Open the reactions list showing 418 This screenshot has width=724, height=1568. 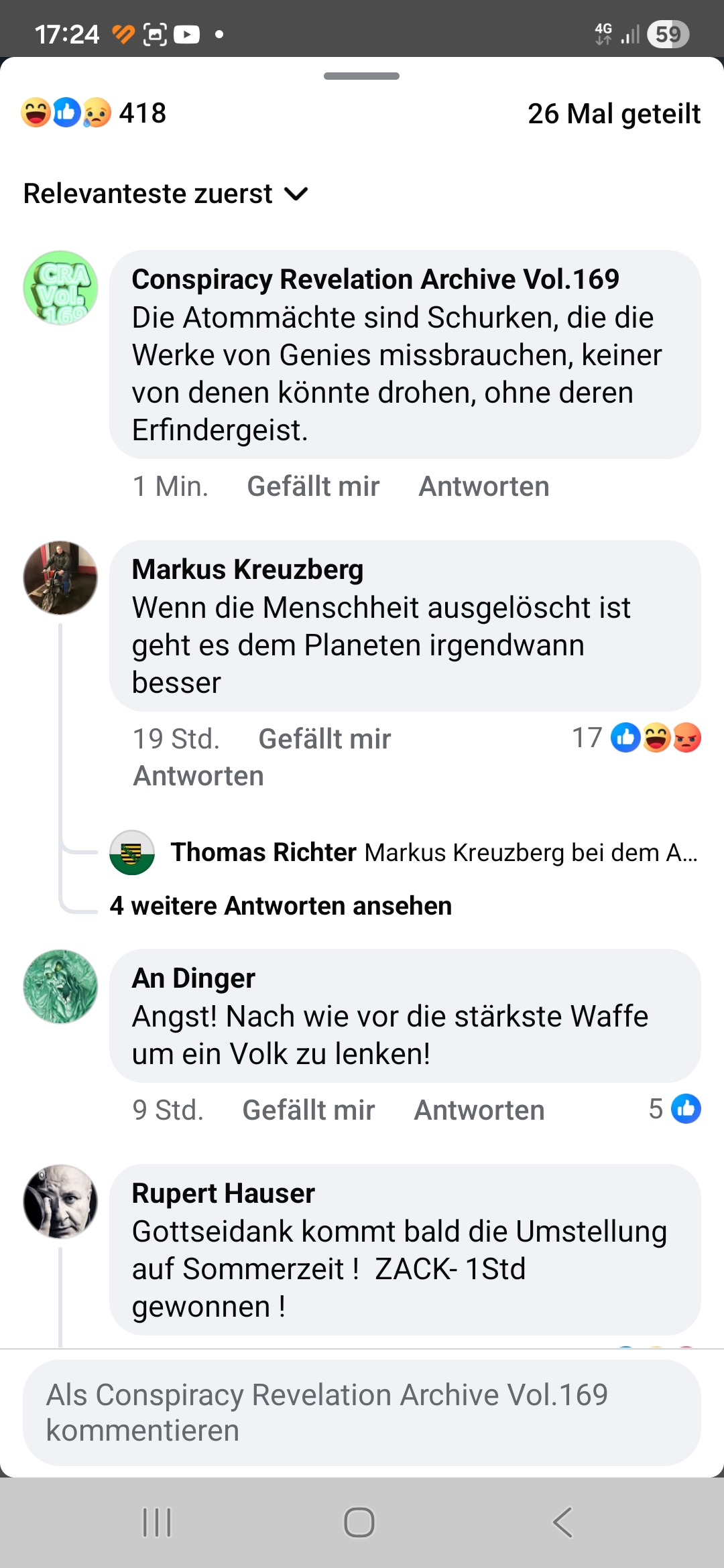[94, 113]
